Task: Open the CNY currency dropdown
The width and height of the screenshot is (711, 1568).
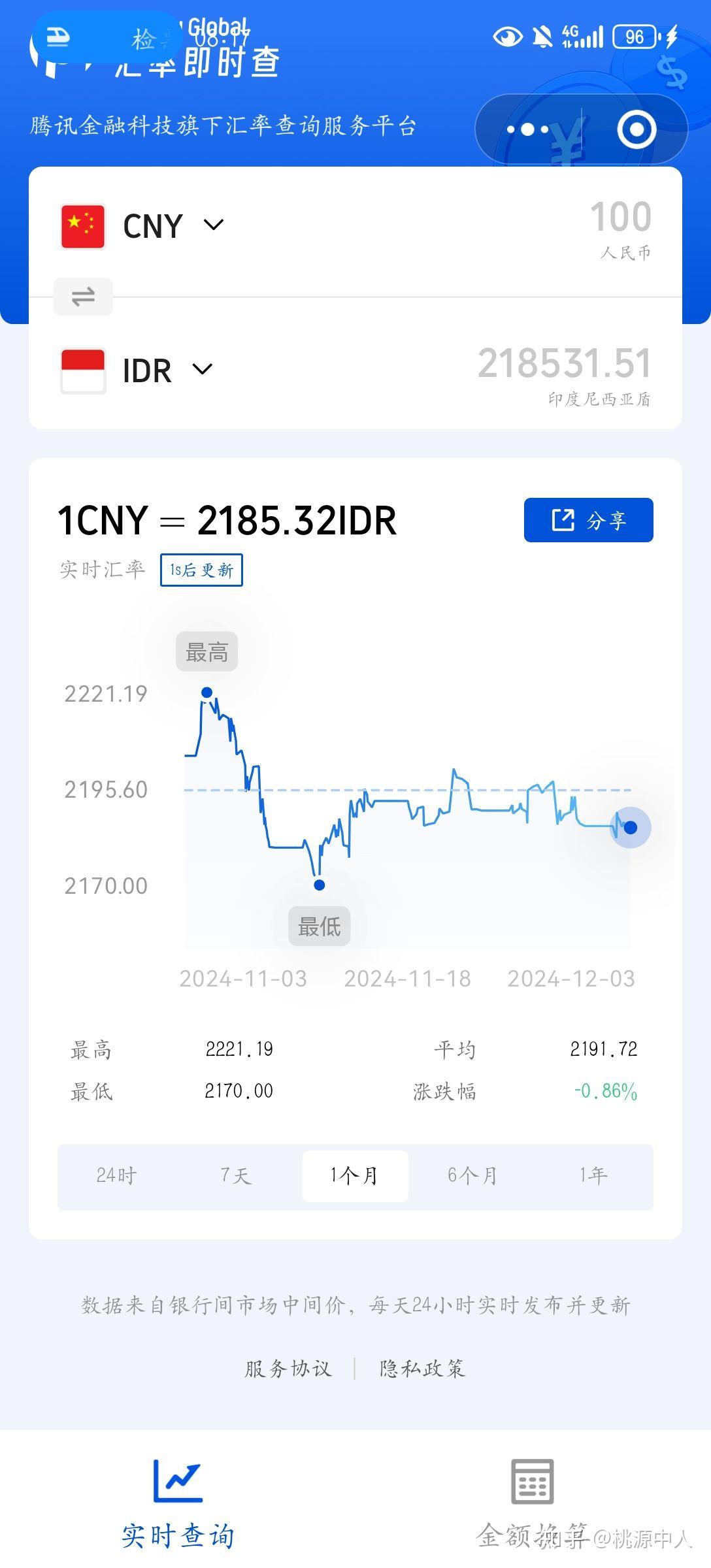Action: [x=214, y=225]
